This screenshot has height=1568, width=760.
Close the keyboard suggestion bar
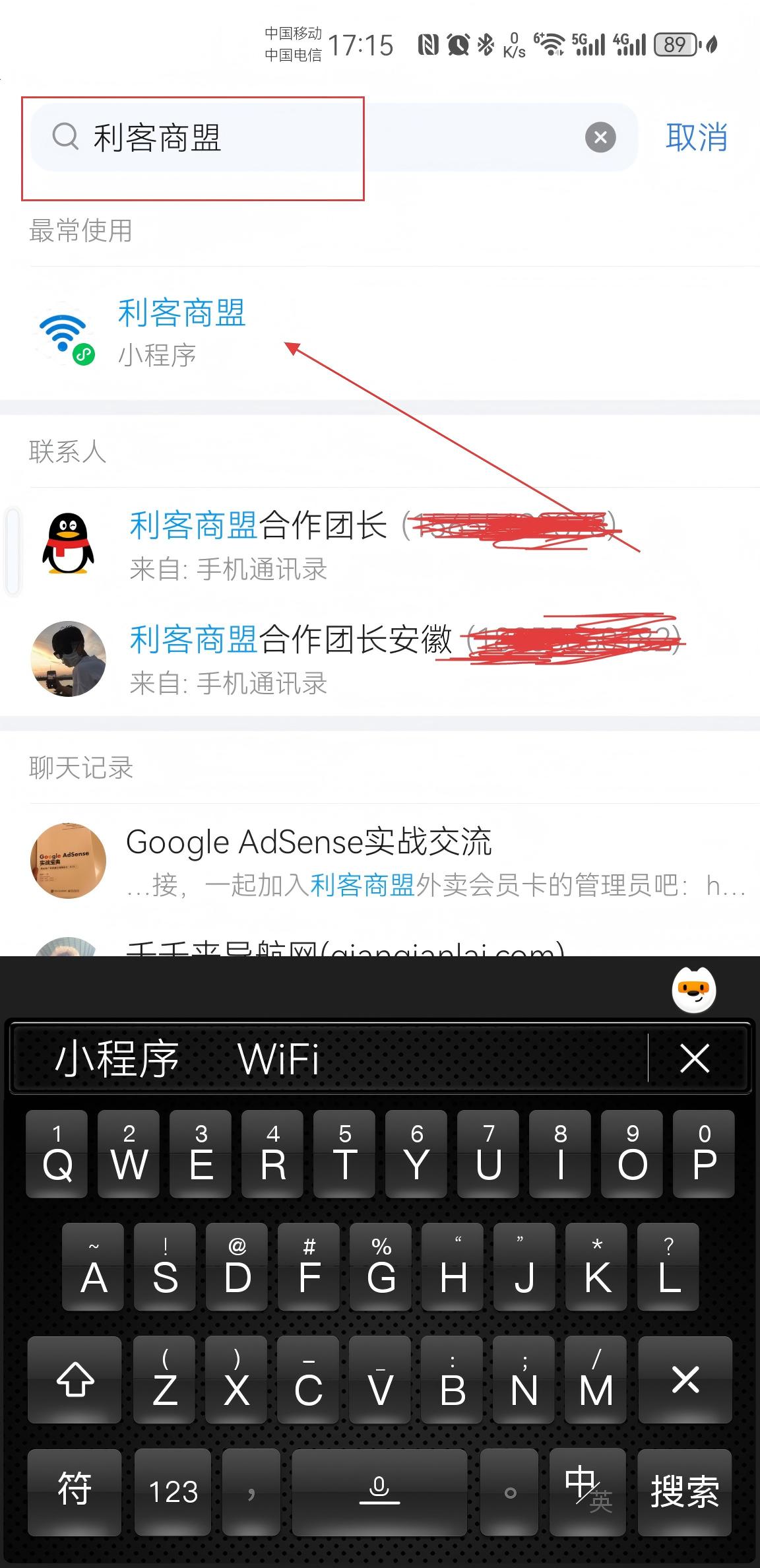(x=694, y=1059)
